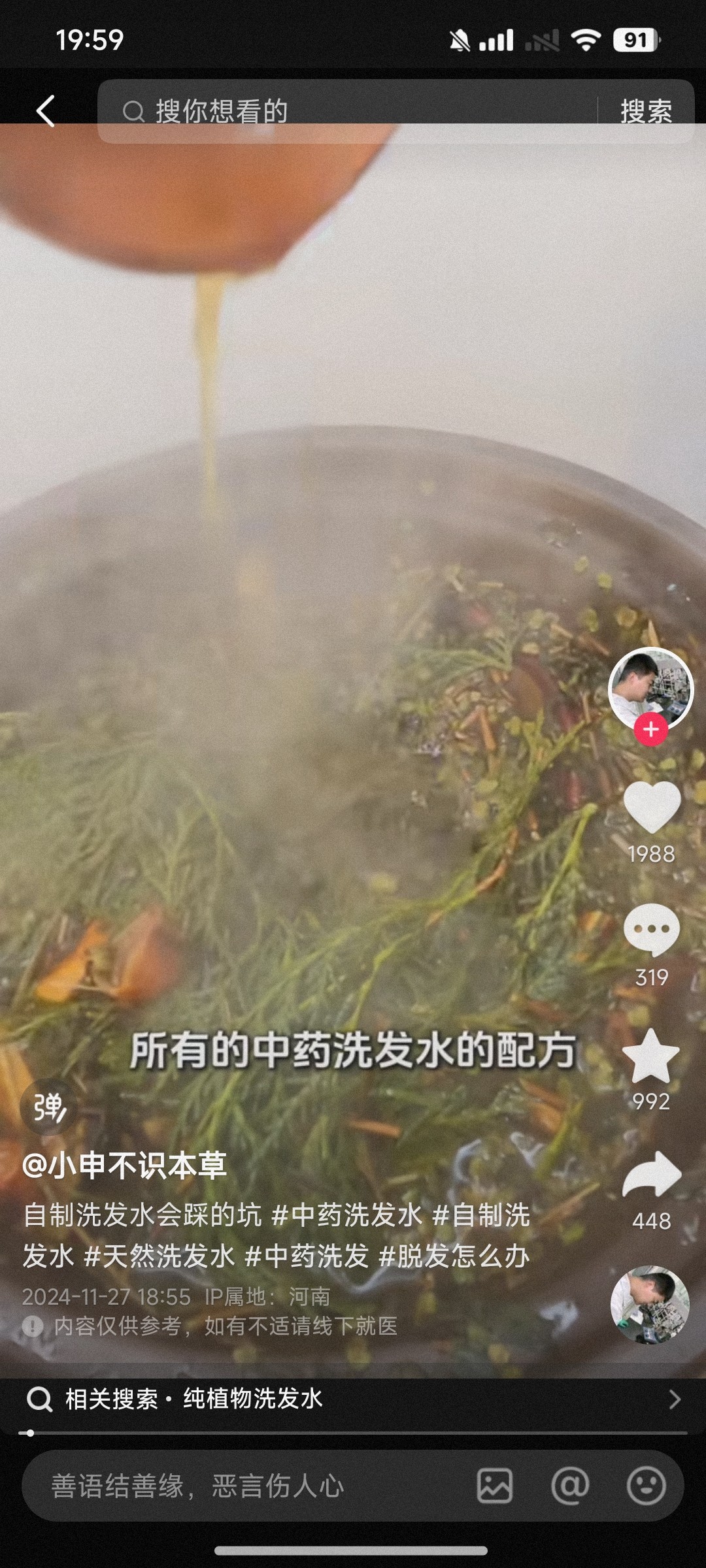Mention someone with the @ icon
This screenshot has width=706, height=1568.
pyautogui.click(x=570, y=1486)
